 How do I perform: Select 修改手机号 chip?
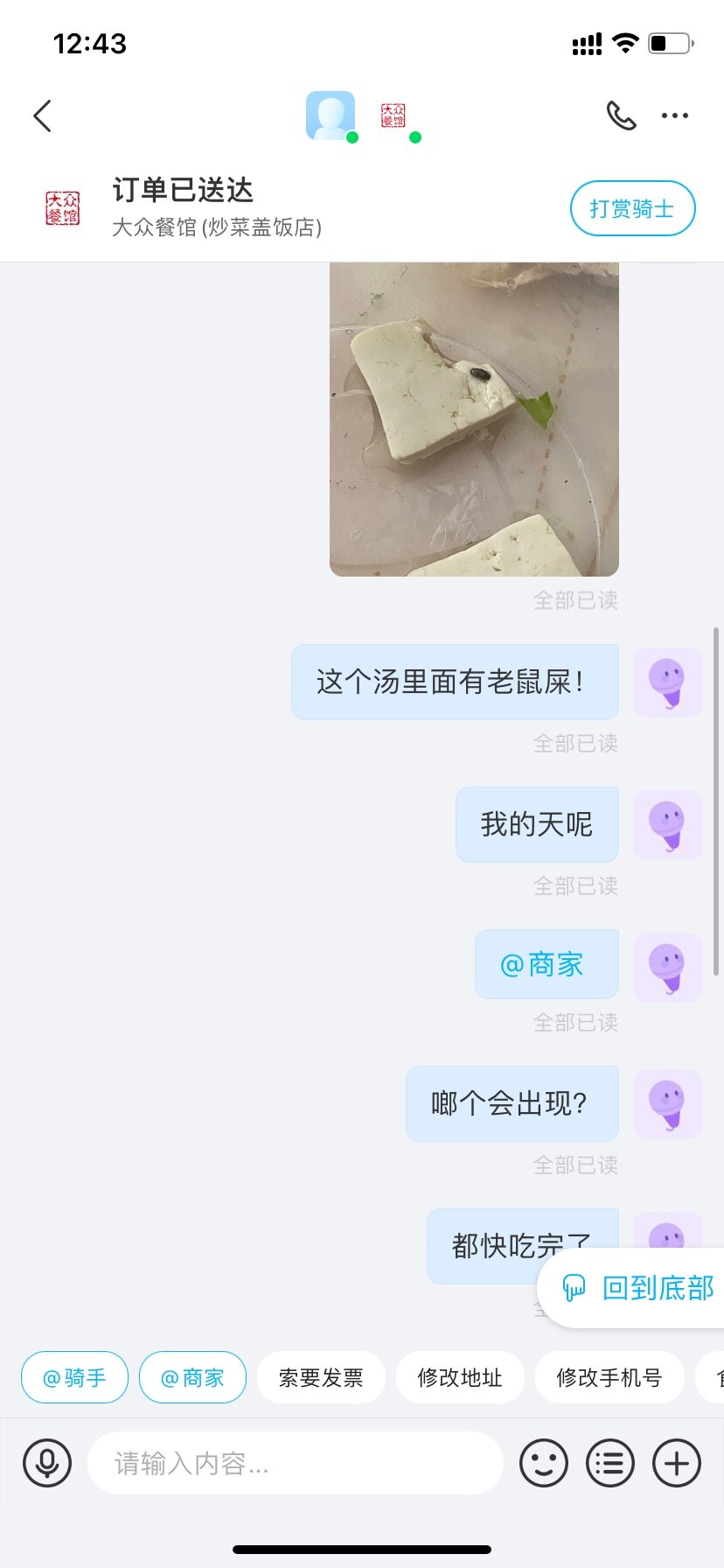tap(609, 1378)
